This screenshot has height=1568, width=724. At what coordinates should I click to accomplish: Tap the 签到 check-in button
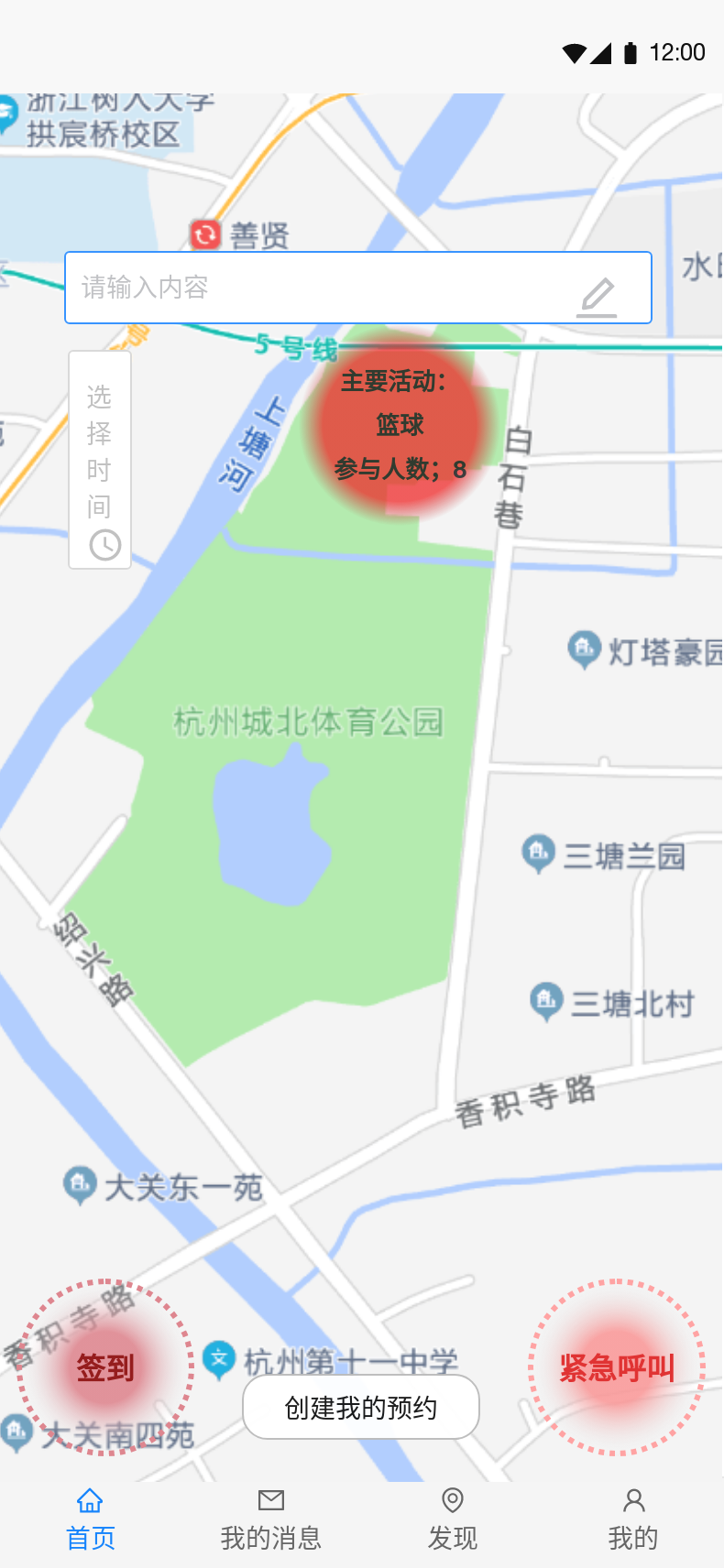[105, 1367]
